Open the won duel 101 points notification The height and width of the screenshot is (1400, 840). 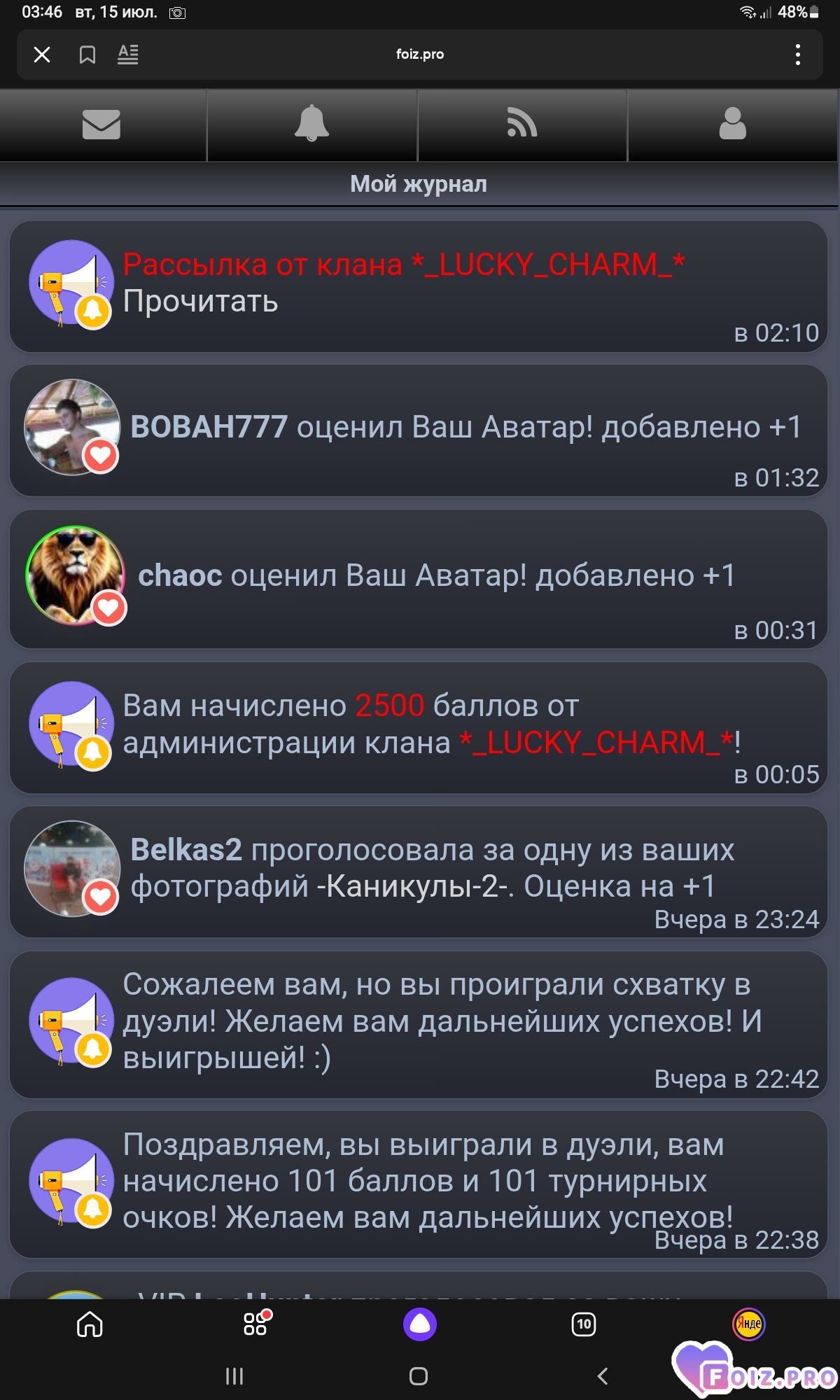[419, 1184]
